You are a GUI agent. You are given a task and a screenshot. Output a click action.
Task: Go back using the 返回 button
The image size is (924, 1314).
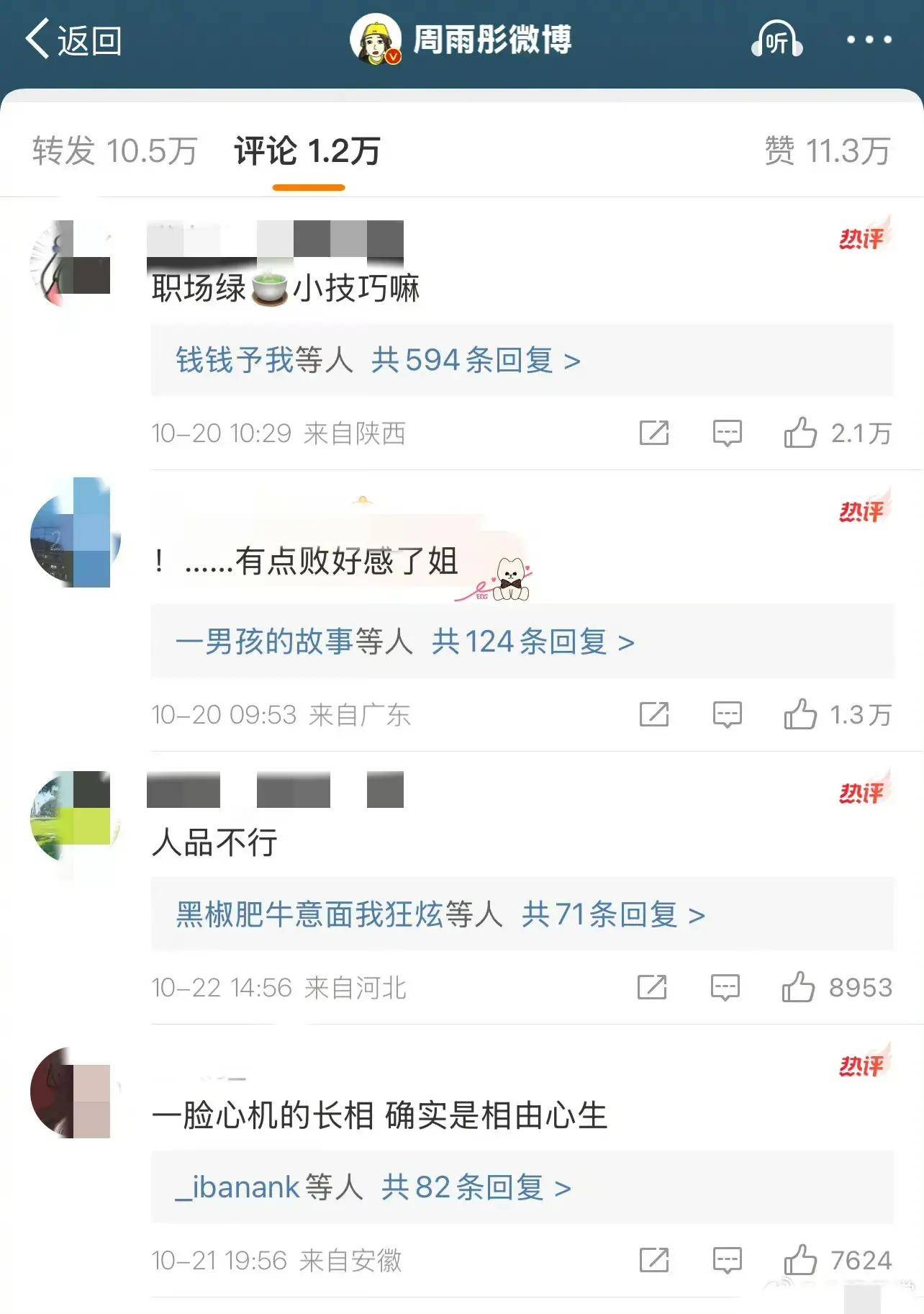[x=73, y=40]
